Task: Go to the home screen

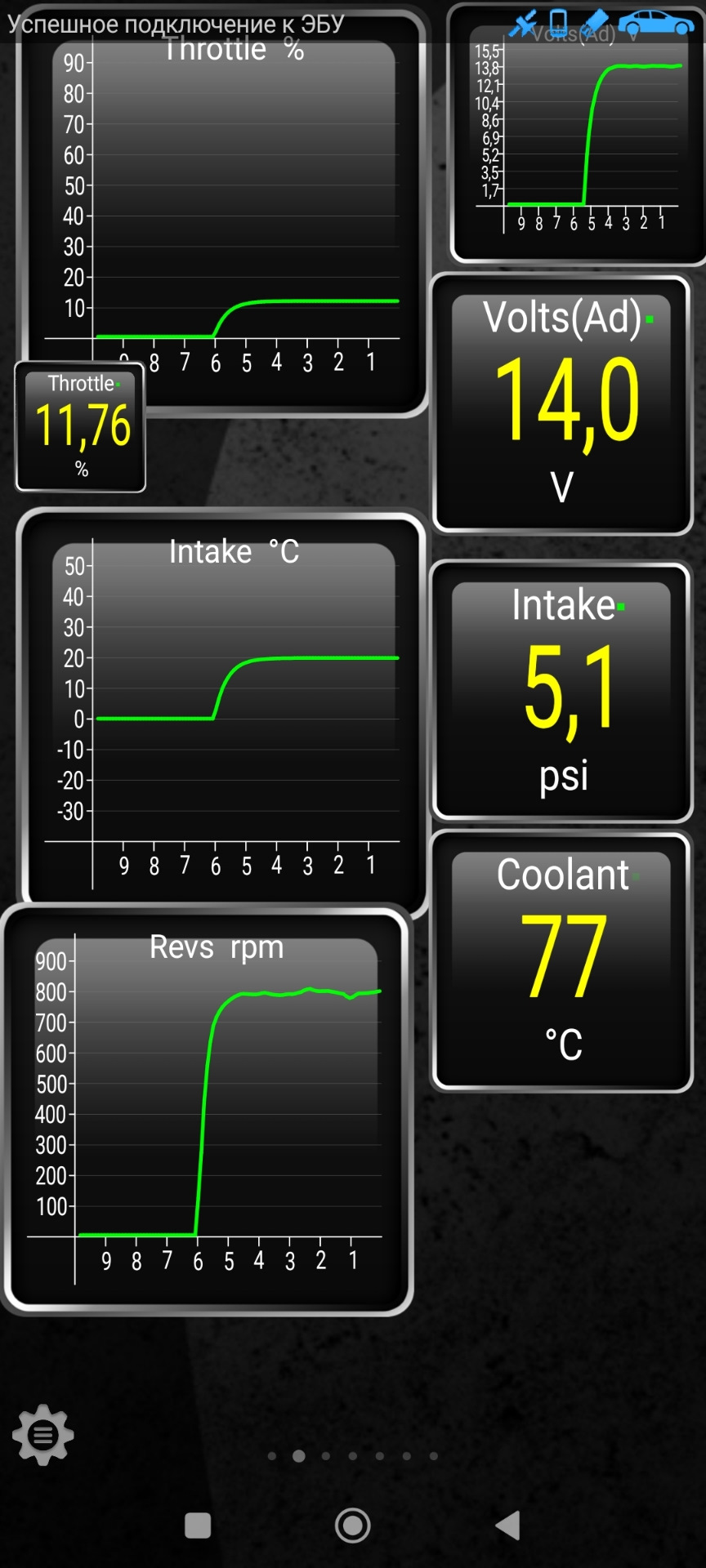Action: (352, 1525)
